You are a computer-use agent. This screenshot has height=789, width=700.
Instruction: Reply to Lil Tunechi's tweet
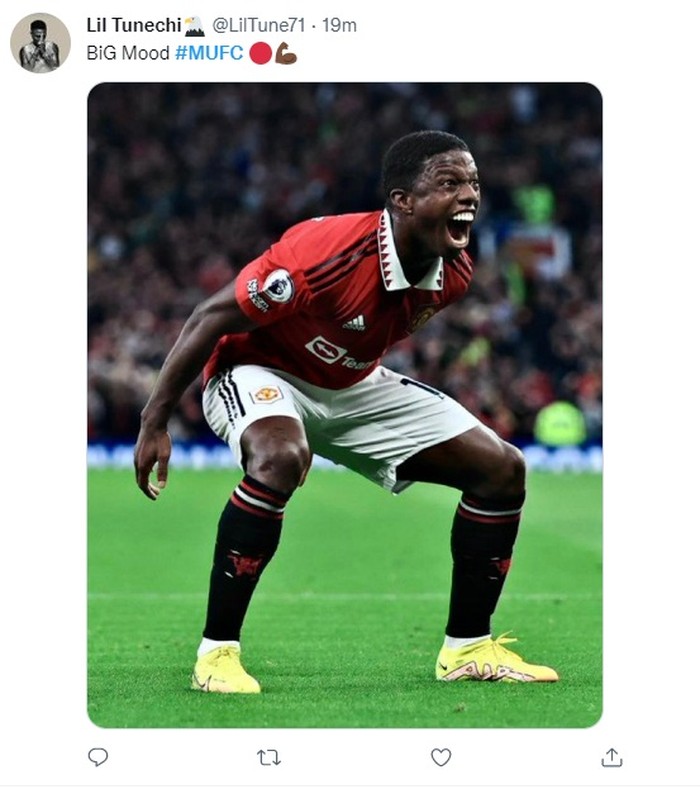(98, 757)
